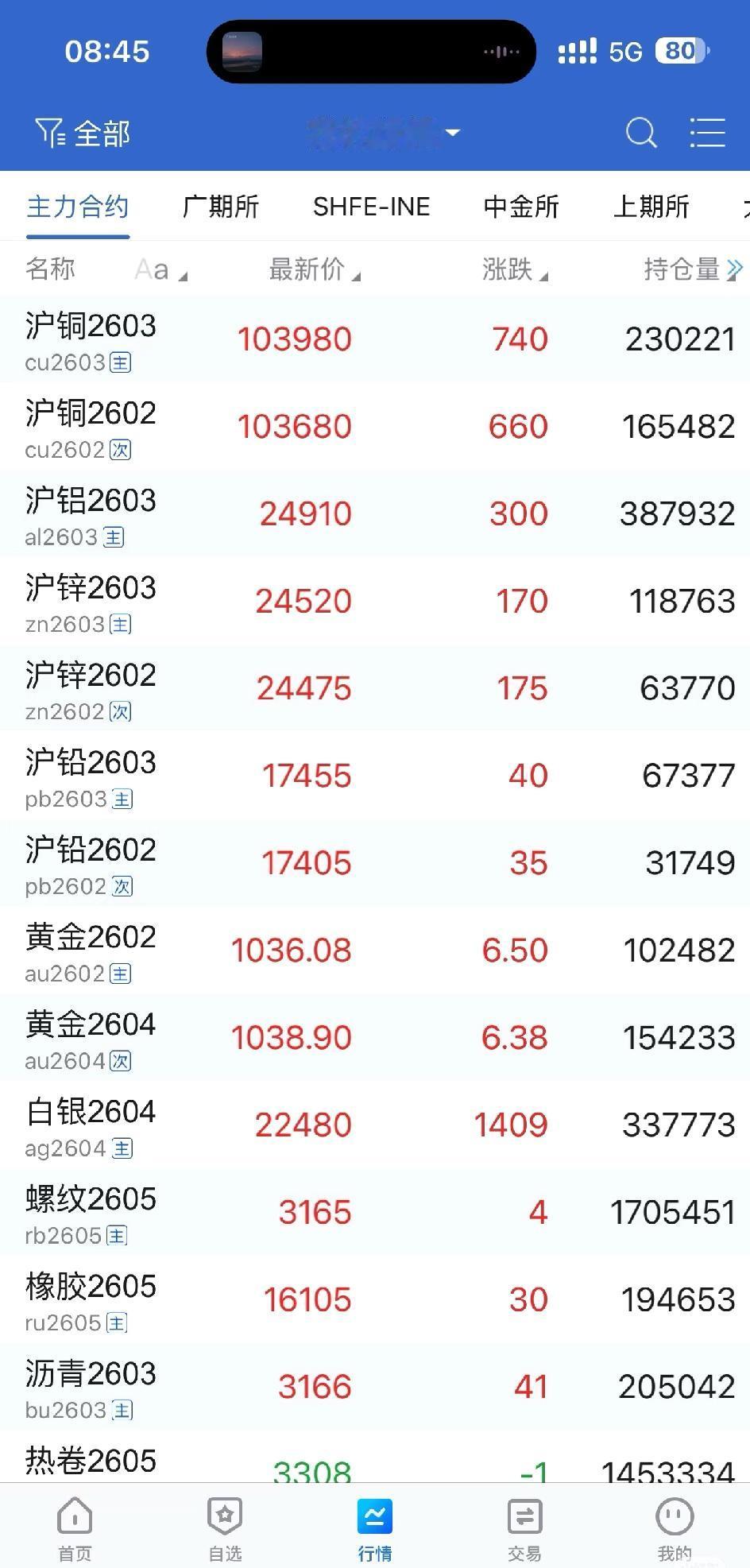Go to the 首页 tab
Image resolution: width=750 pixels, height=1568 pixels.
pyautogui.click(x=75, y=1529)
